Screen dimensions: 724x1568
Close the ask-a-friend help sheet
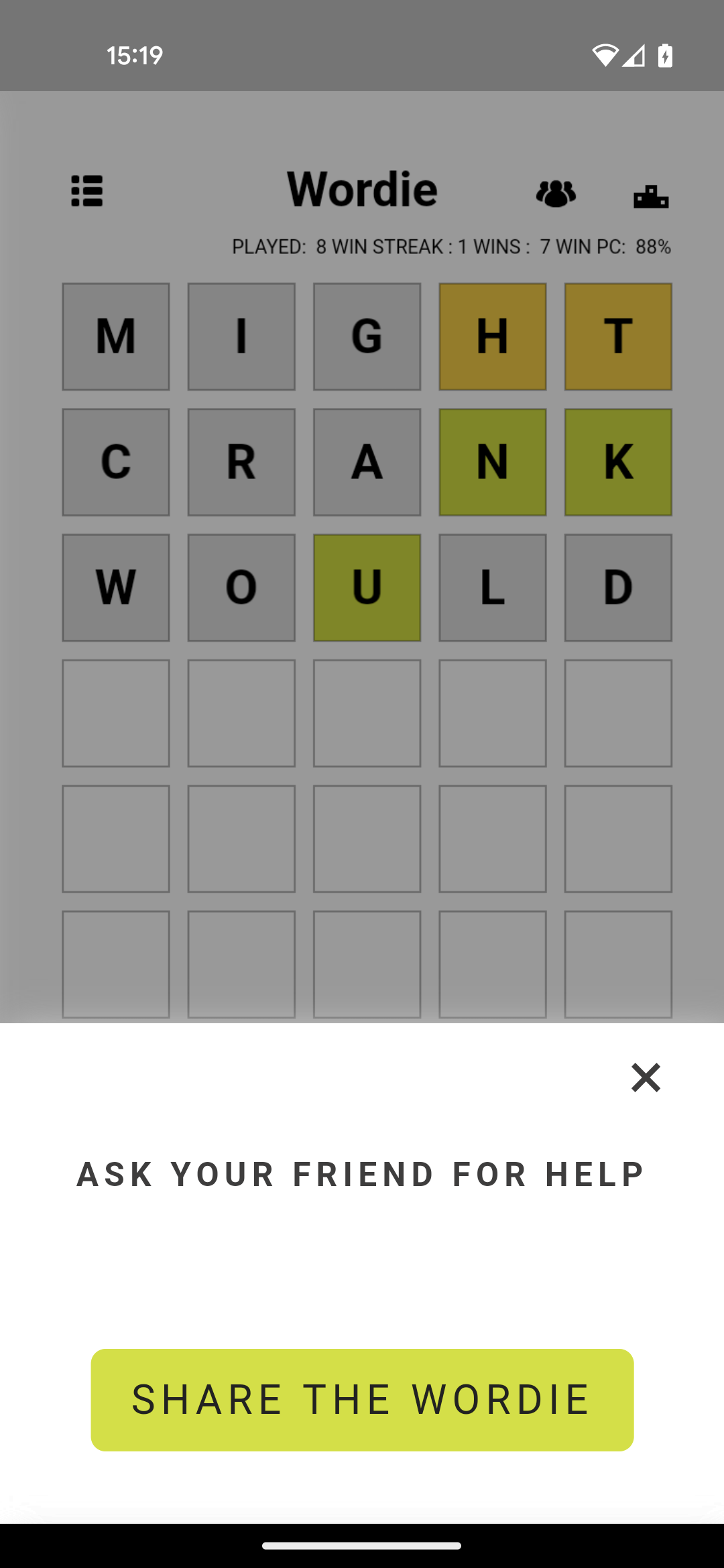click(646, 1077)
